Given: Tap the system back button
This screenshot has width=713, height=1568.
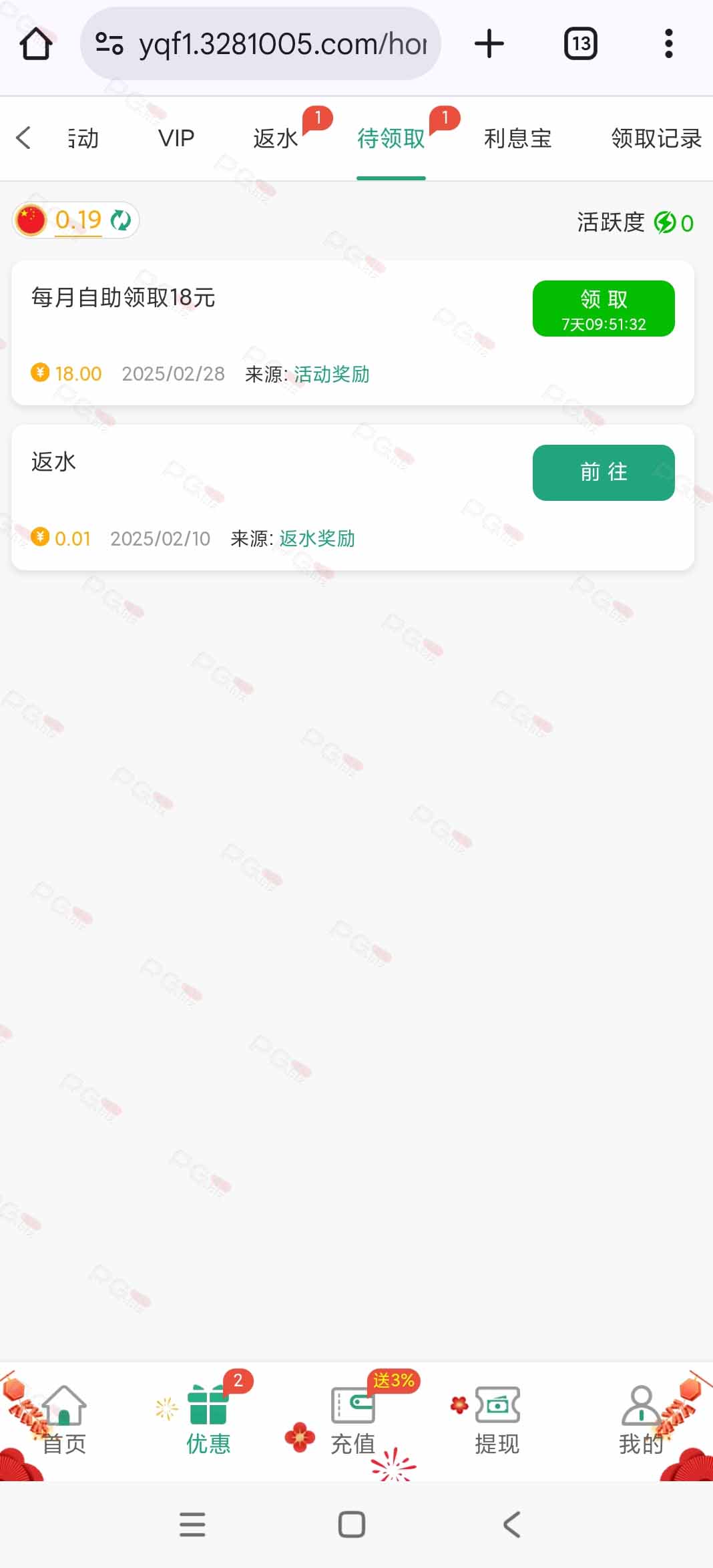Looking at the screenshot, I should (511, 1524).
